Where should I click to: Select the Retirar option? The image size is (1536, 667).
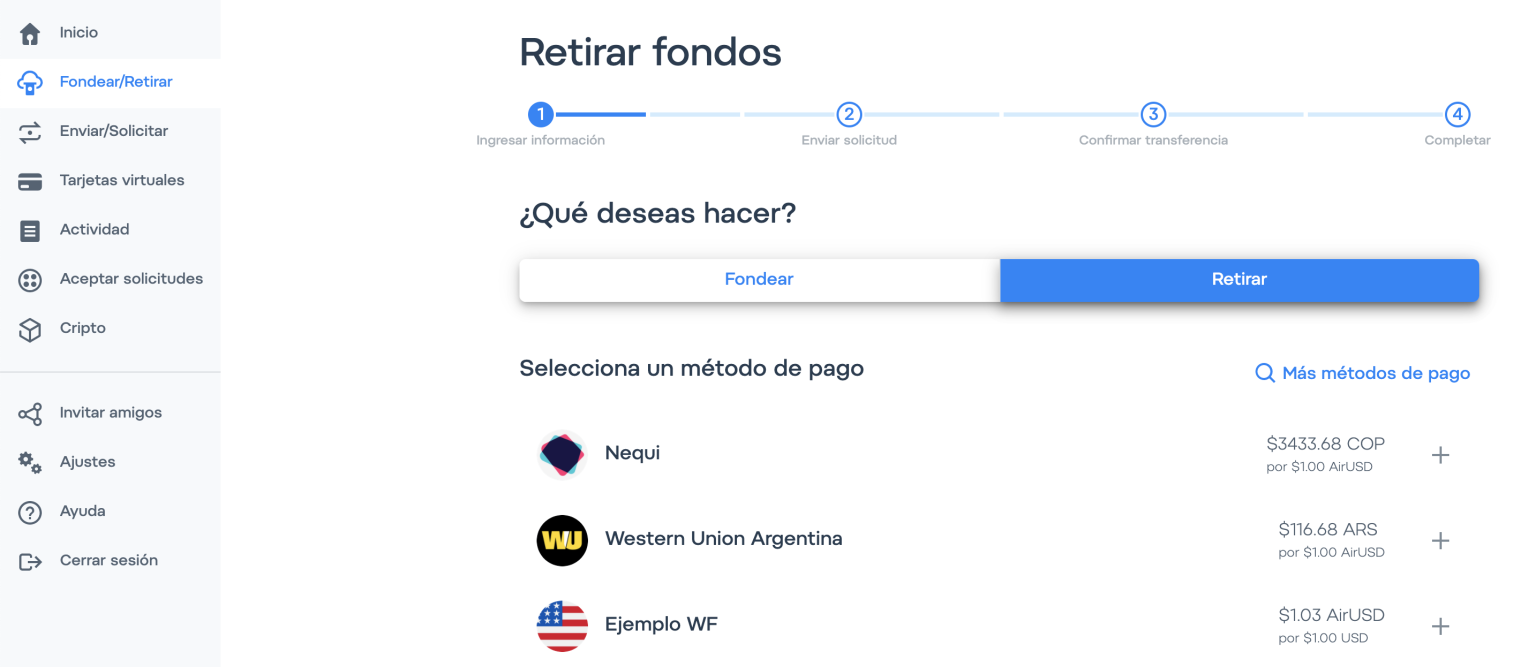1239,280
